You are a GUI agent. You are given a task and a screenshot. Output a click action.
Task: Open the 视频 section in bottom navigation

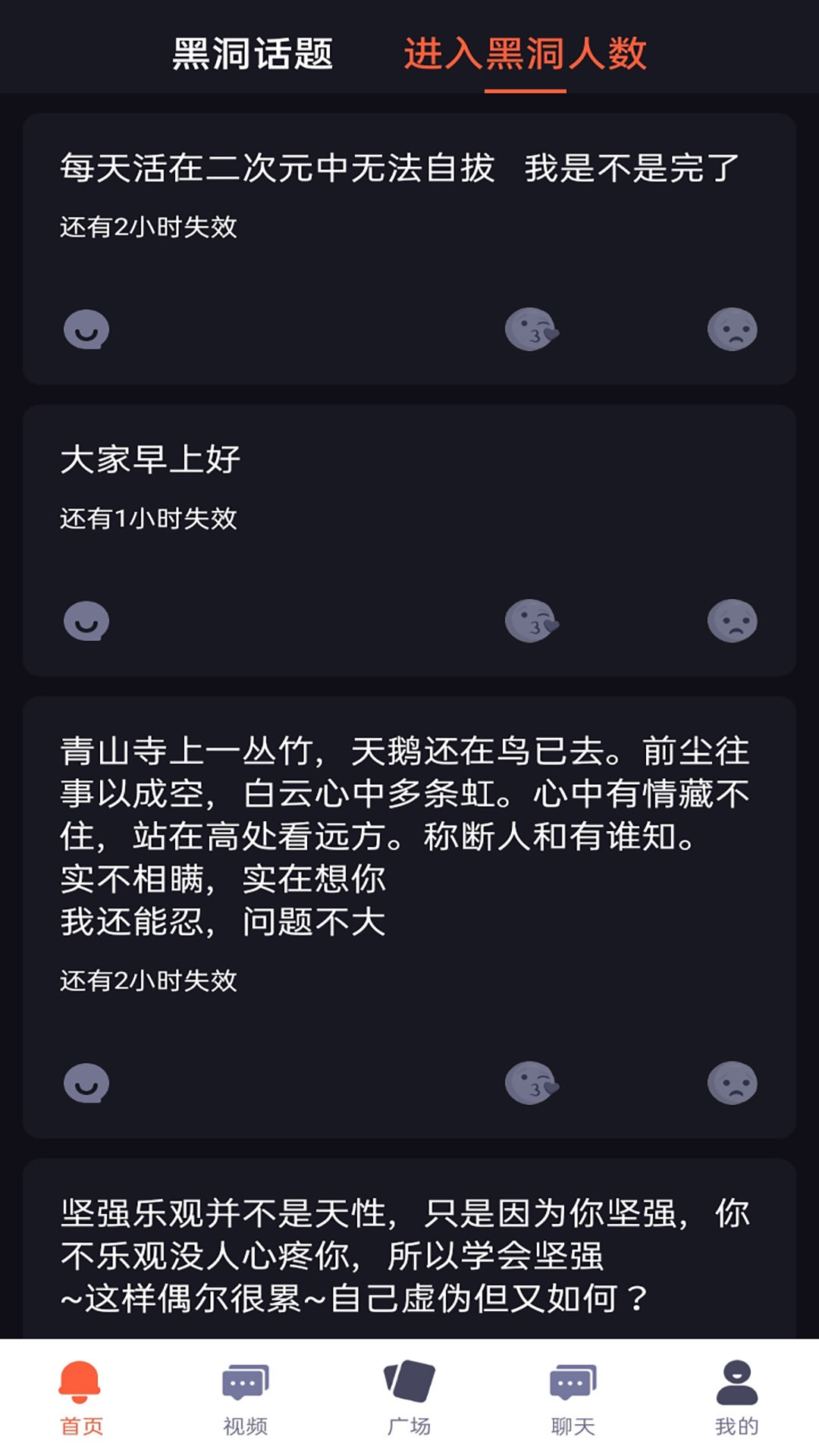coord(246,1403)
